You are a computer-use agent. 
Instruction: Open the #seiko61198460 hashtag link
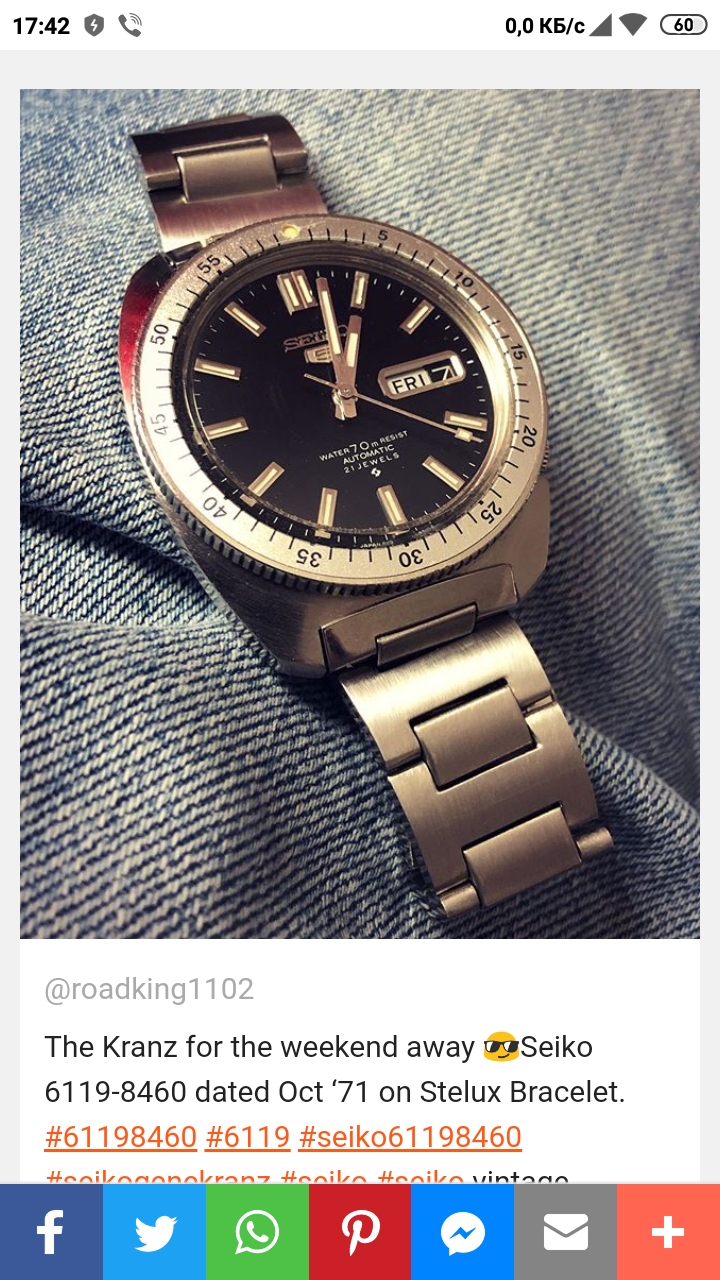click(410, 1137)
